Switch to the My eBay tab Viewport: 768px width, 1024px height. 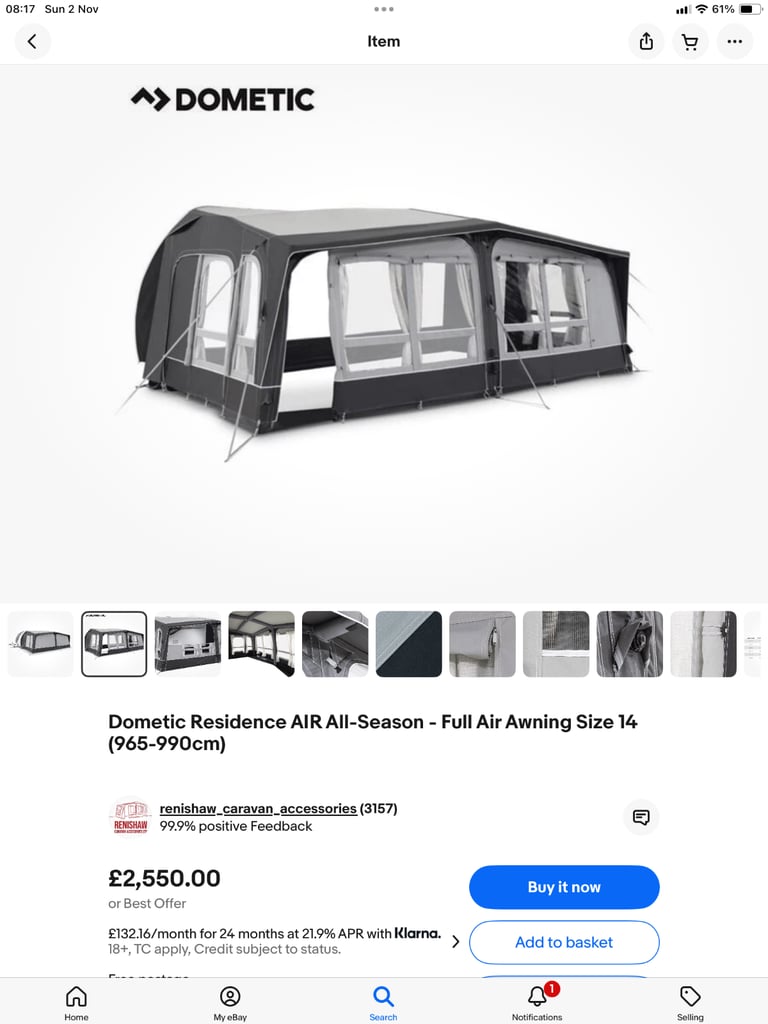tap(230, 1001)
